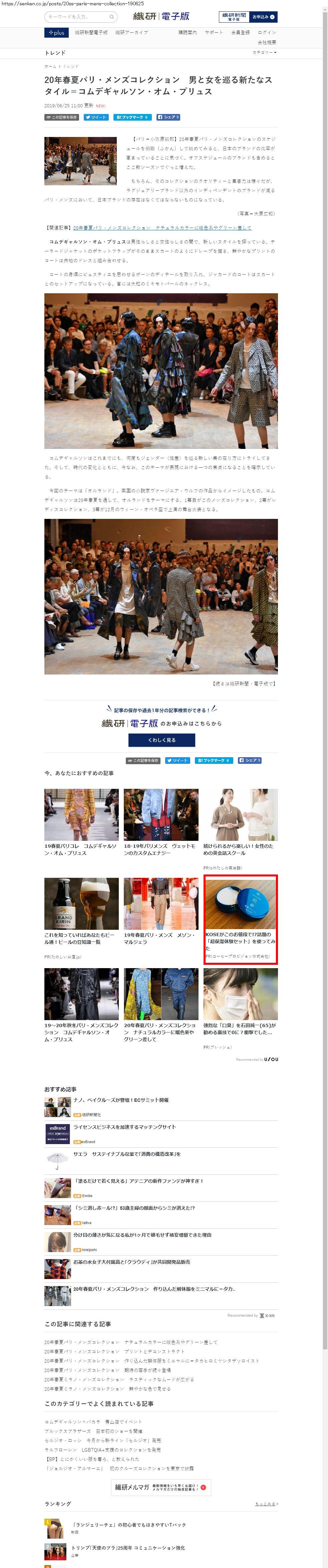The width and height of the screenshot is (328, 1568).
Task: Tap the くわしく見る button
Action: [x=161, y=740]
